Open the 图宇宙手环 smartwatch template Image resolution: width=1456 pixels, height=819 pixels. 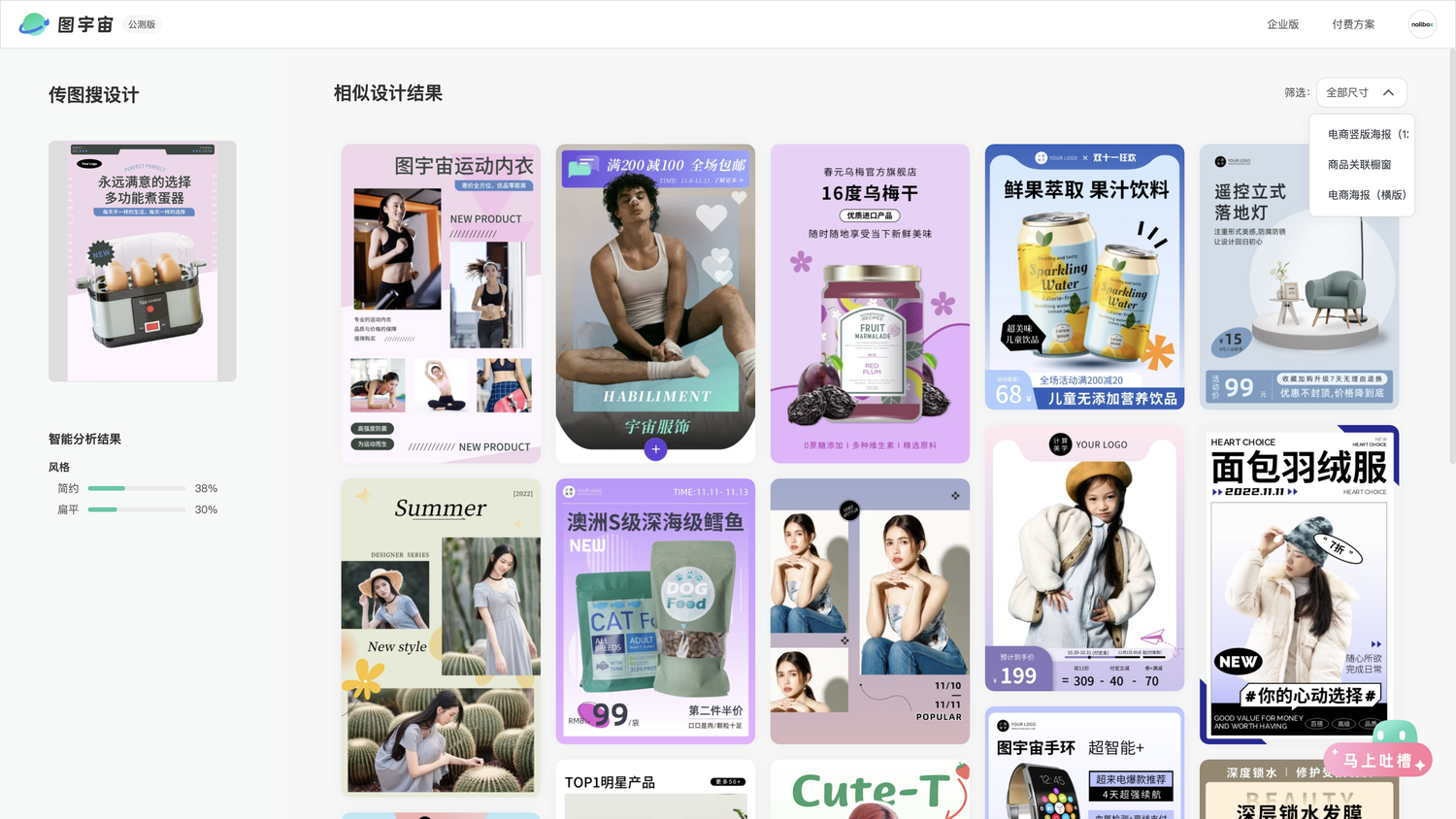coord(1084,767)
